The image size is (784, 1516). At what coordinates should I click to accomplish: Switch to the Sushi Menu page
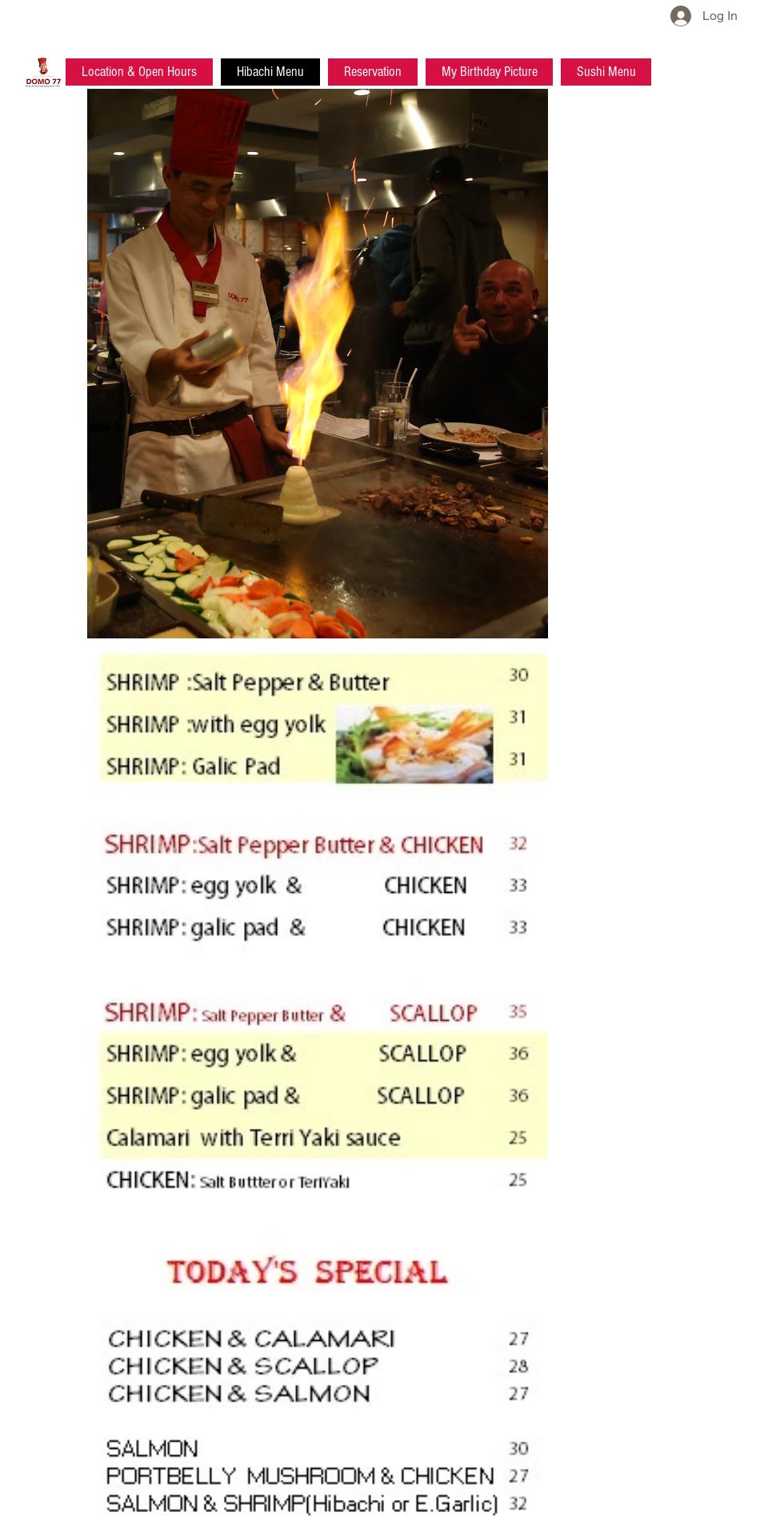tap(606, 72)
